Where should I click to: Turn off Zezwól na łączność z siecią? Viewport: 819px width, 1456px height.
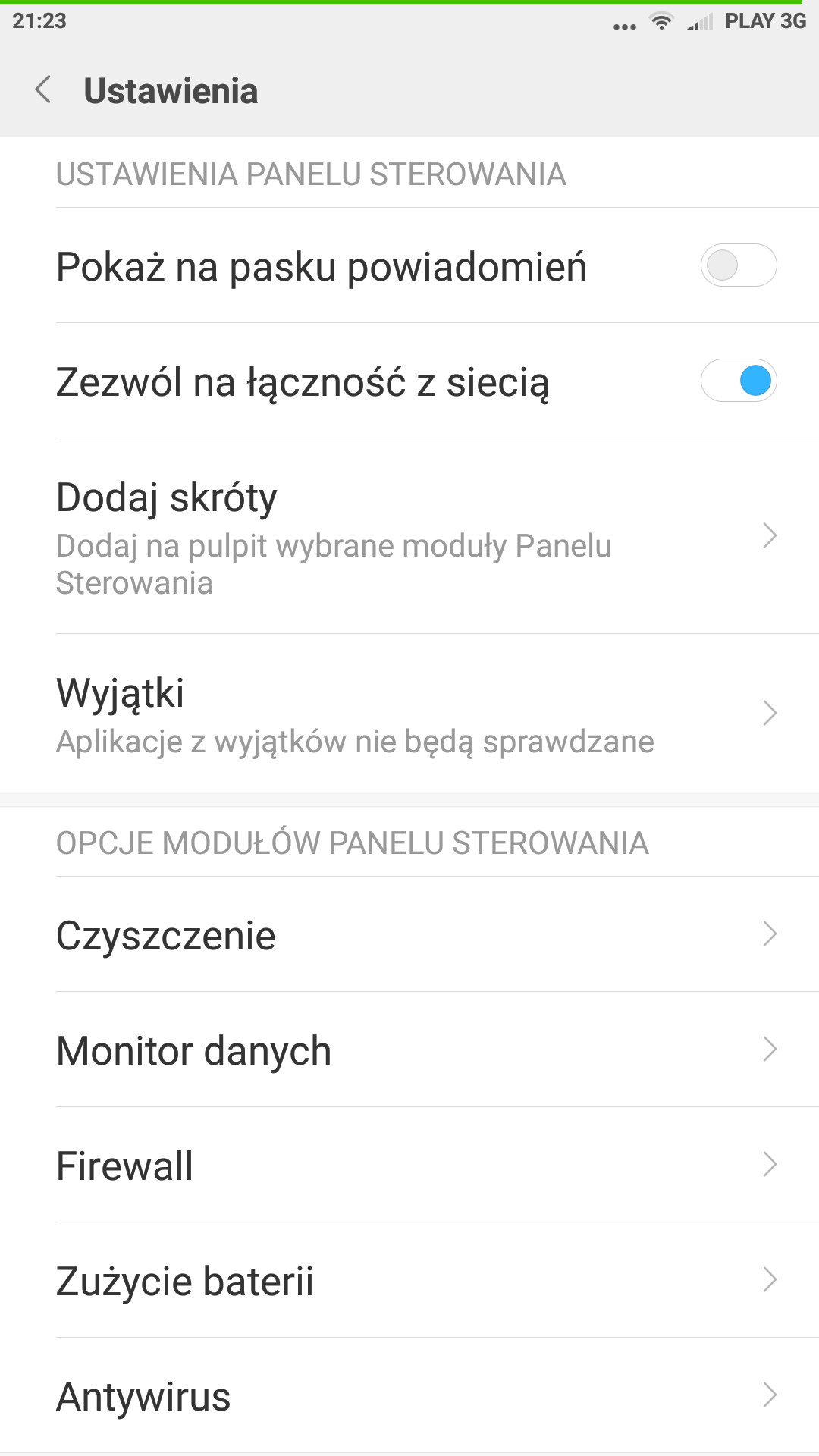pyautogui.click(x=738, y=381)
